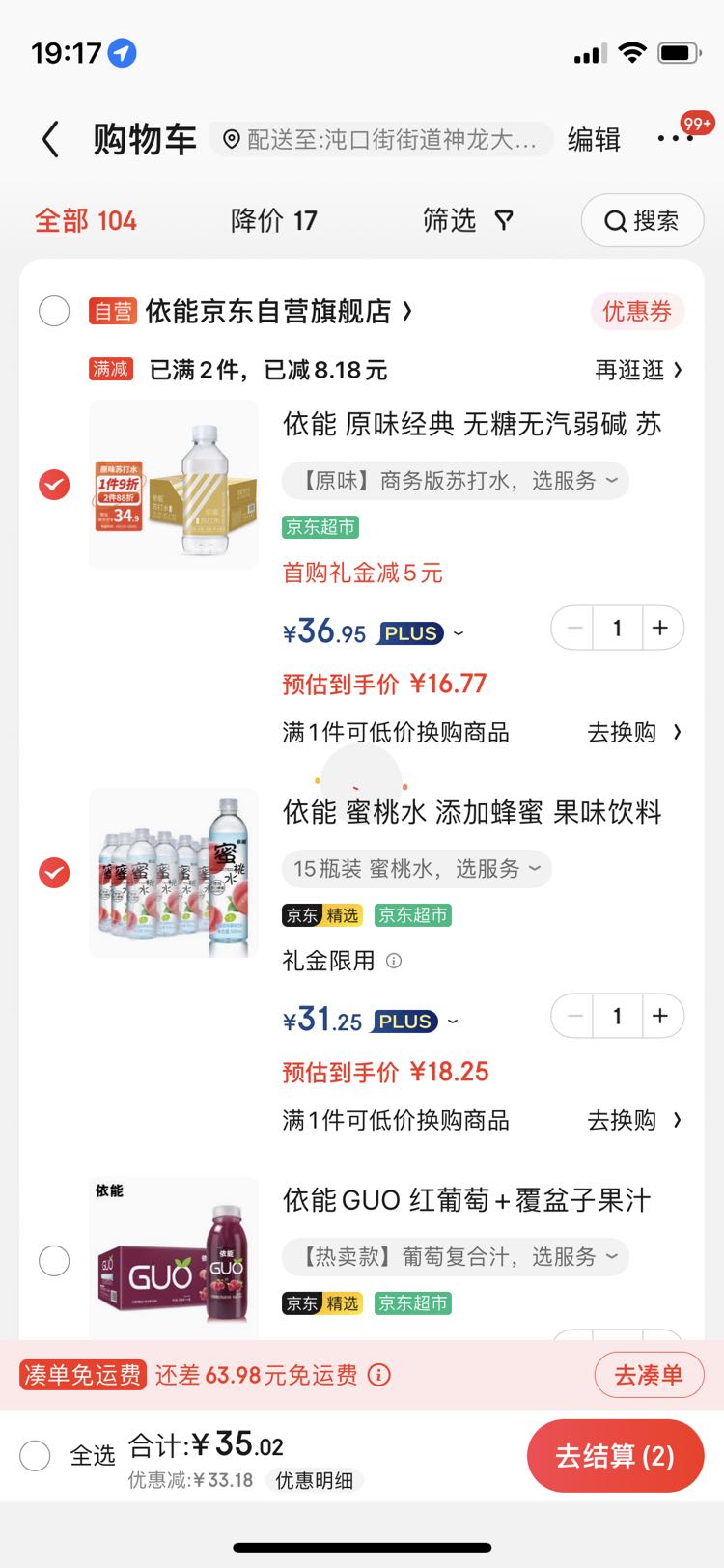Change the delivery address

point(380,140)
